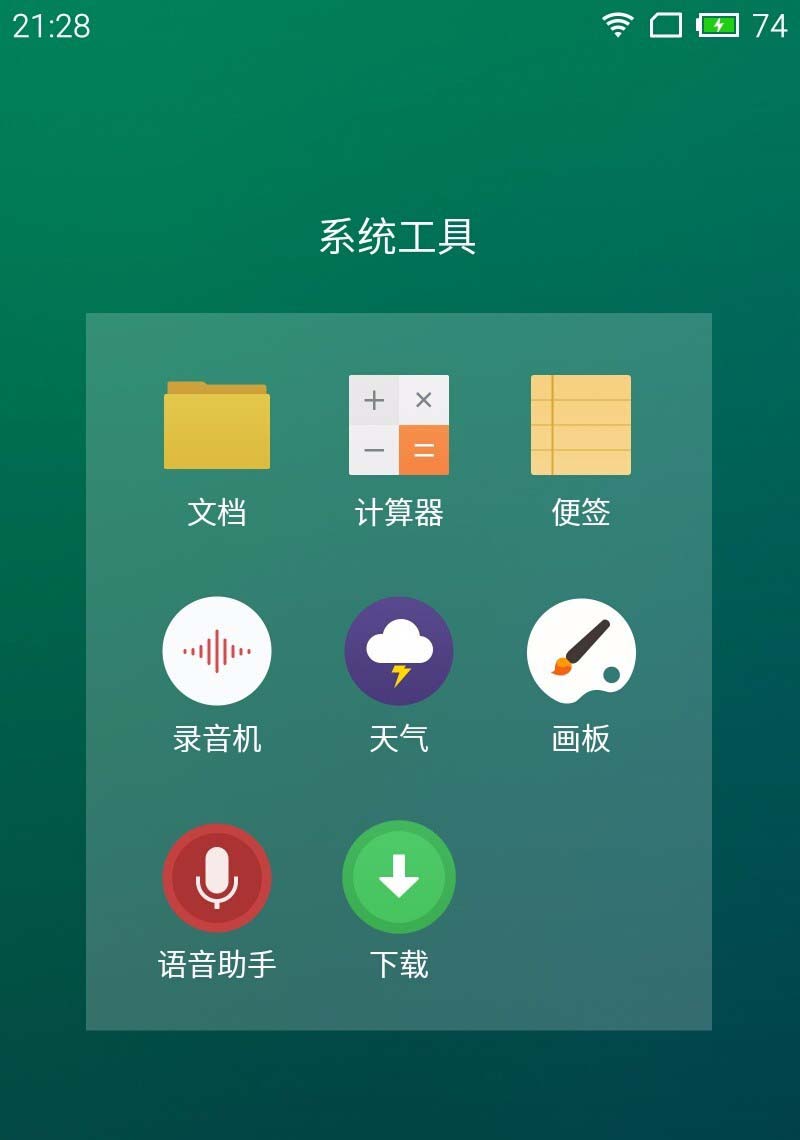The height and width of the screenshot is (1140, 800).
Task: Check the 天气 weather app
Action: (x=399, y=652)
